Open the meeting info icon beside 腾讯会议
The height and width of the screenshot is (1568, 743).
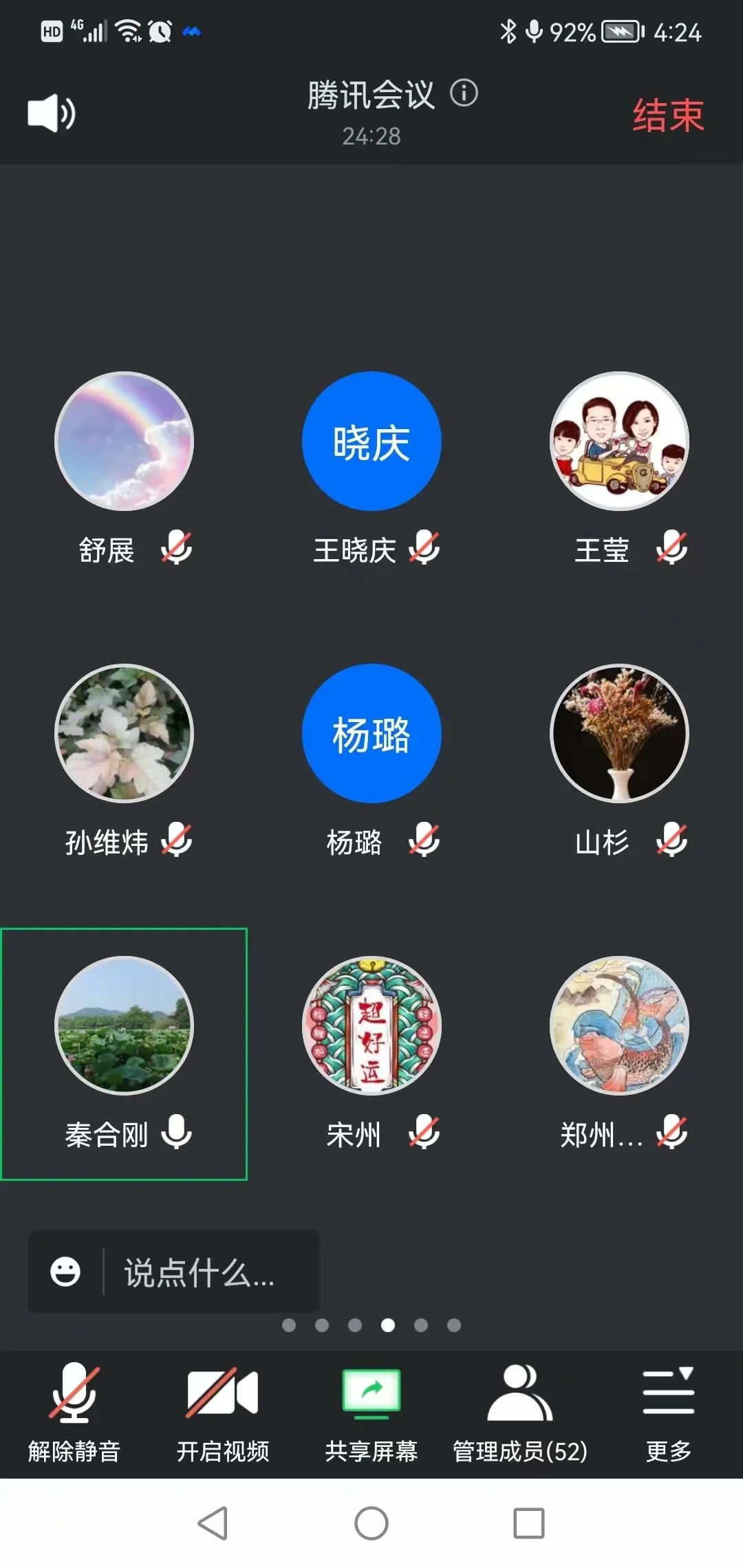[x=464, y=93]
